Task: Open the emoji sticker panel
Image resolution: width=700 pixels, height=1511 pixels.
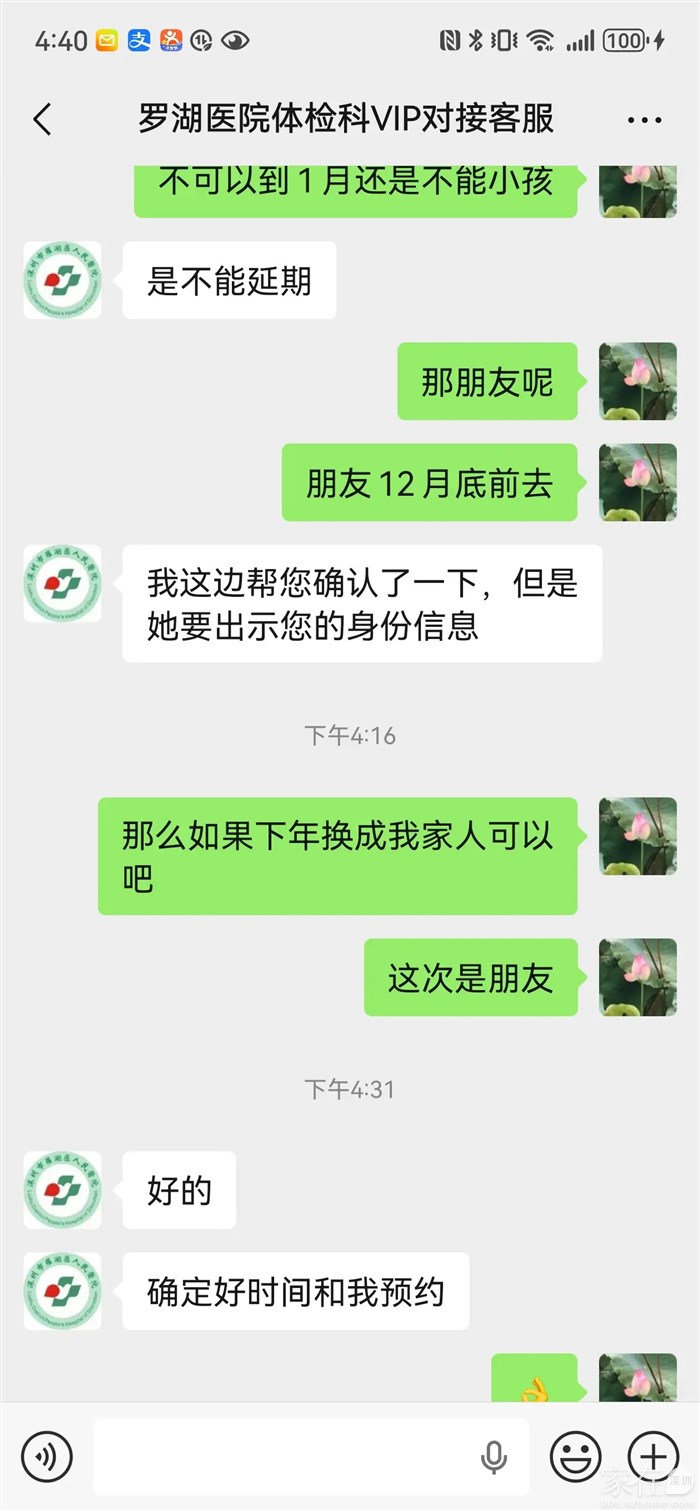Action: tap(576, 1456)
